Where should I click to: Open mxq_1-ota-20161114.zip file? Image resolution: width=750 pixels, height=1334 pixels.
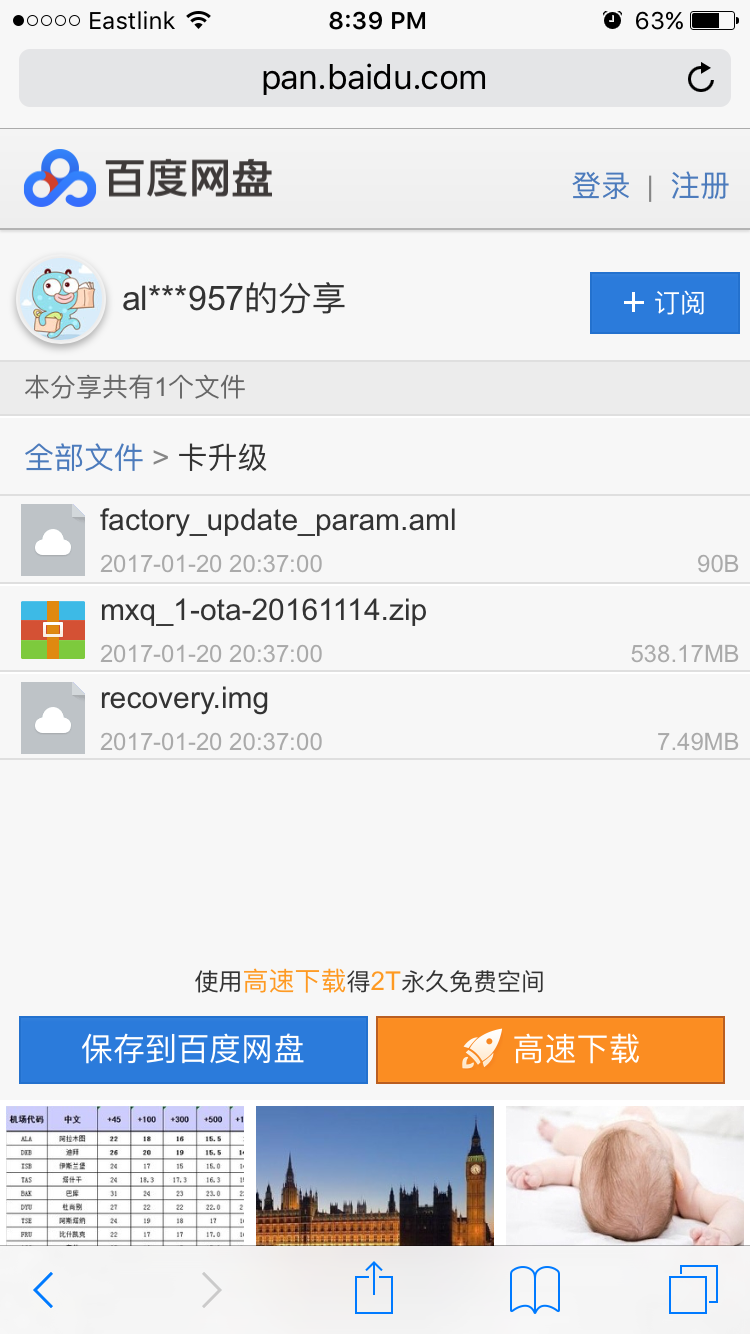coord(263,610)
